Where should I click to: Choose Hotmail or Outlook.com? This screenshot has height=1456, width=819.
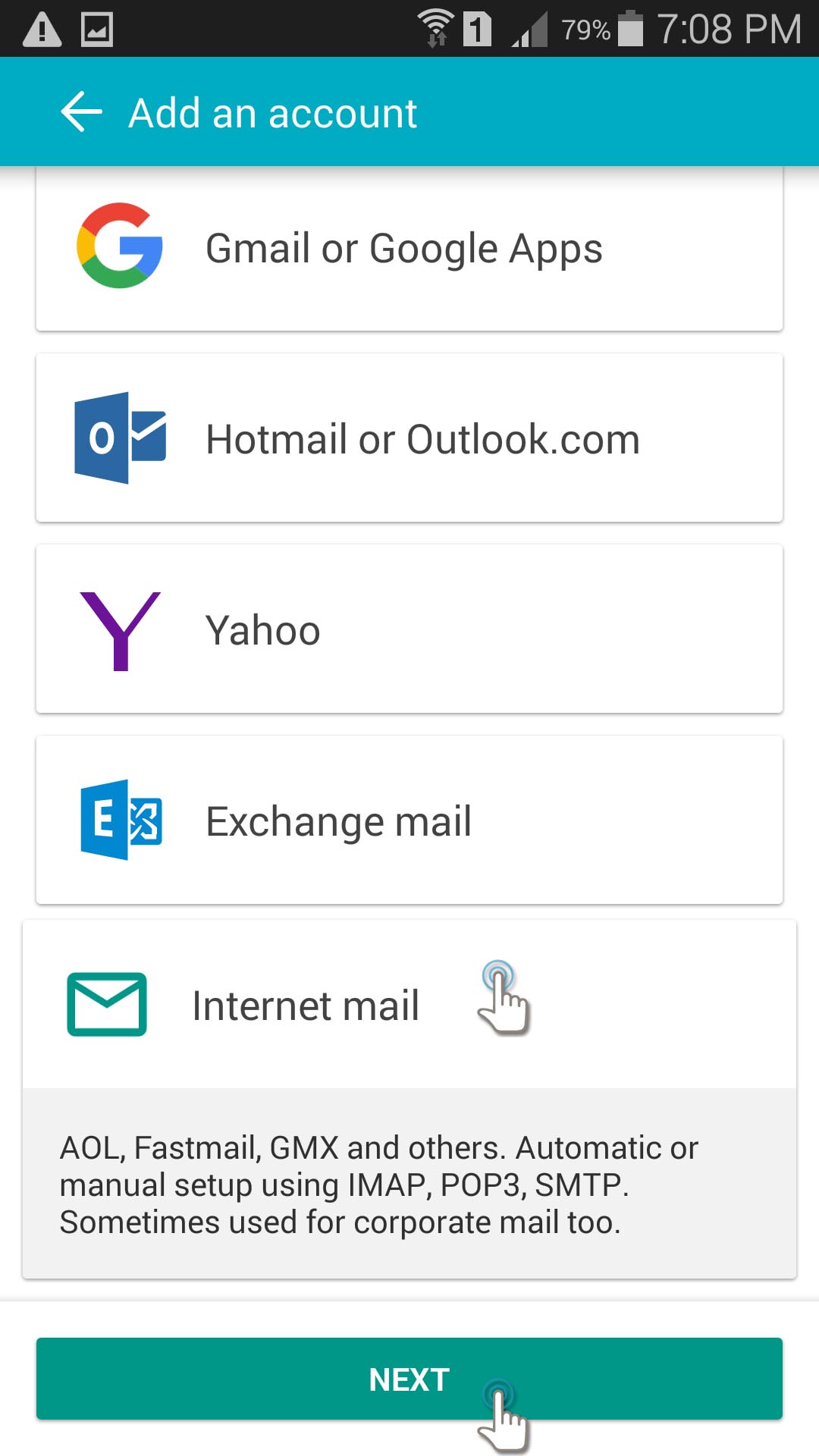(409, 438)
